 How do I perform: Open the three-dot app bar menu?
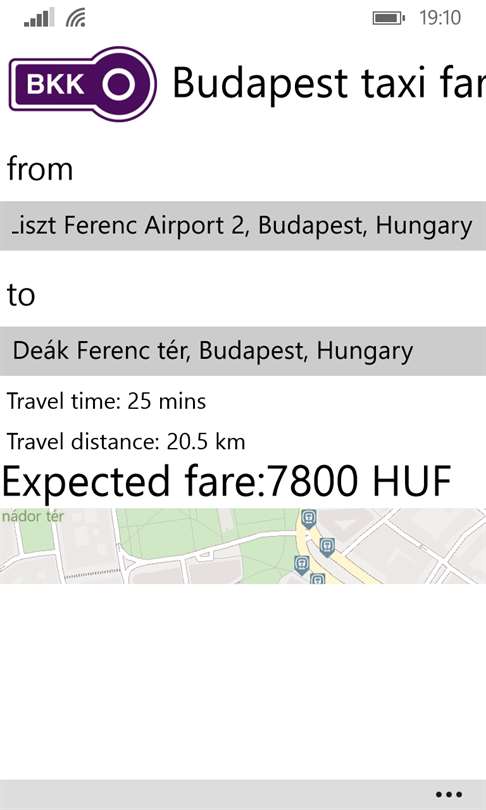click(448, 795)
